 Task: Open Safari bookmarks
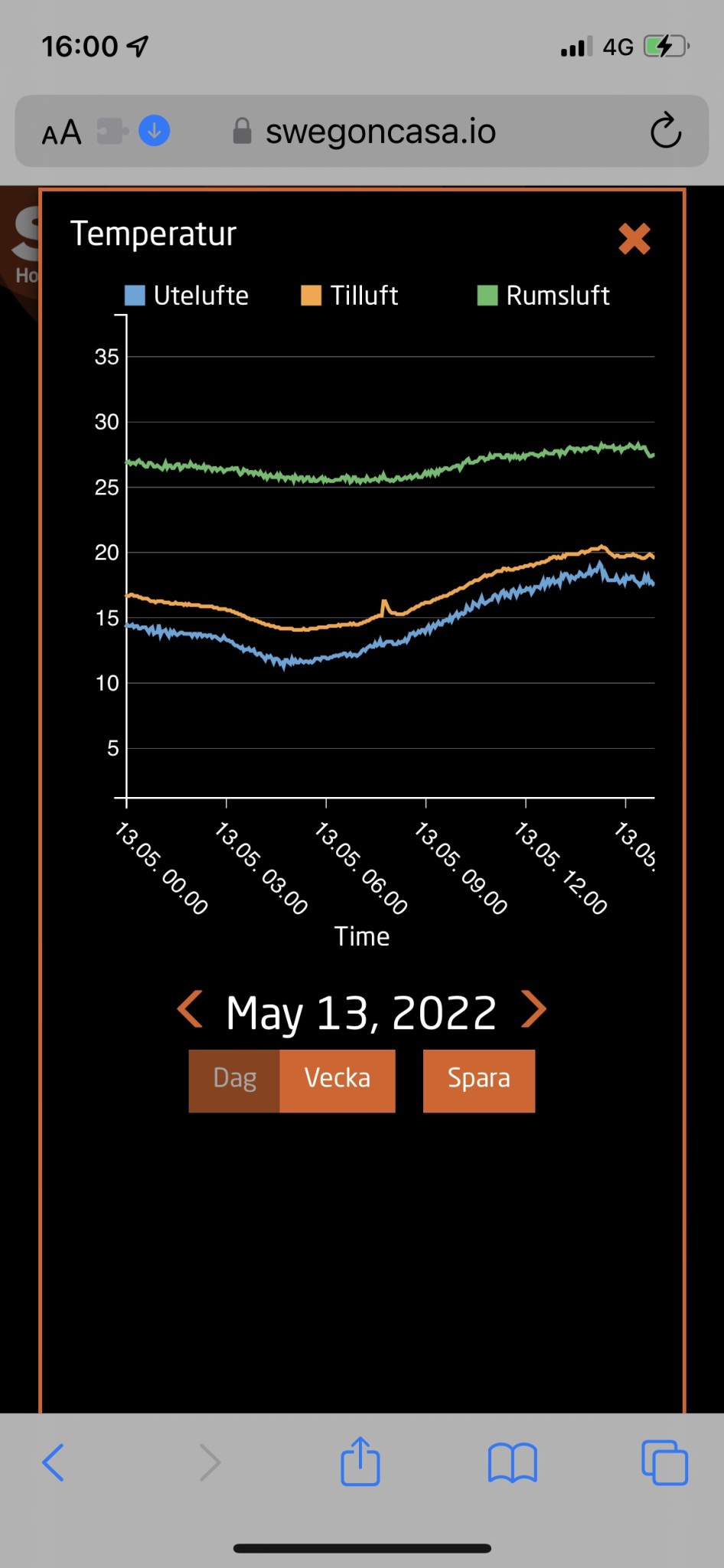click(x=512, y=1462)
